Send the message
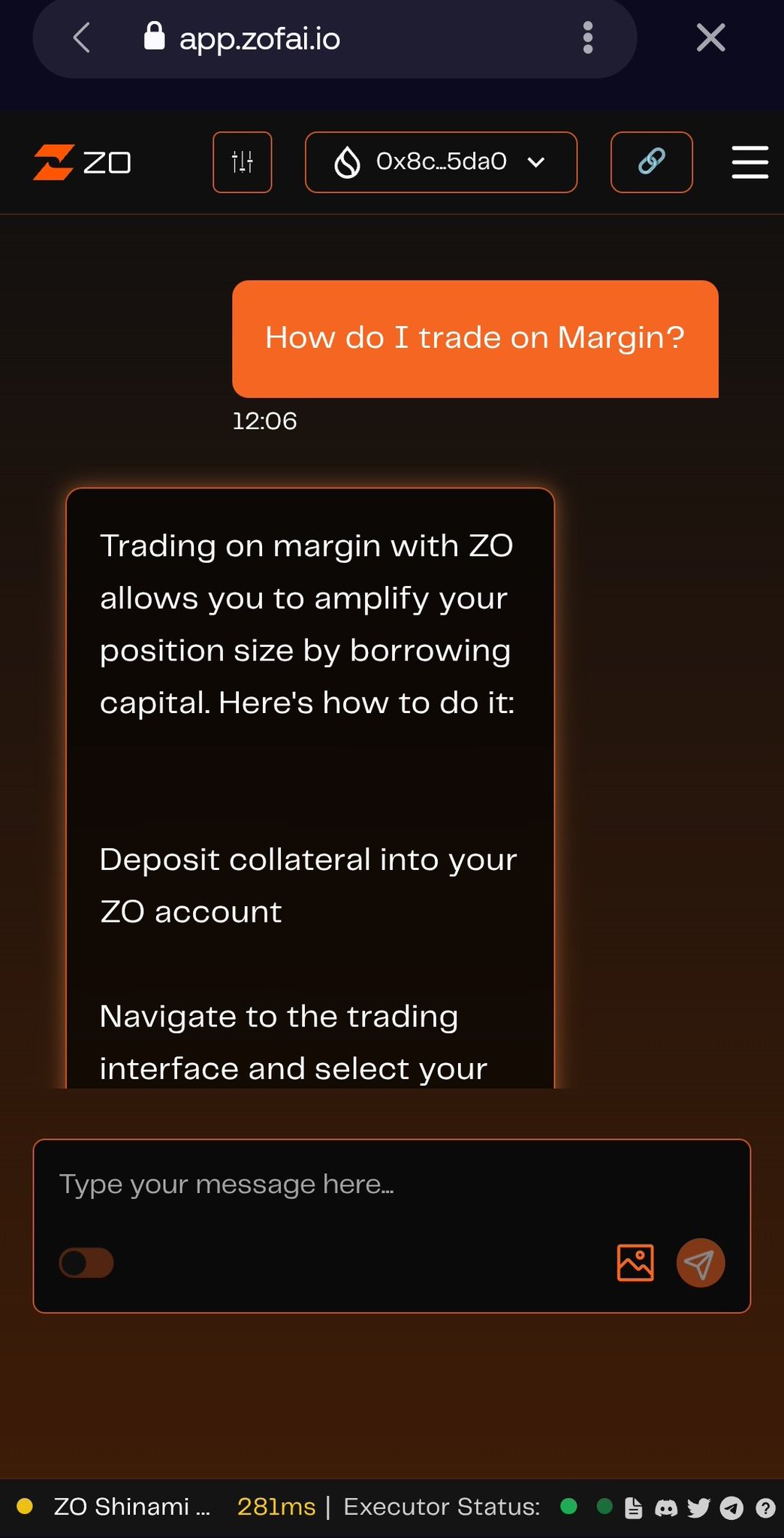The height and width of the screenshot is (1538, 784). [700, 1263]
